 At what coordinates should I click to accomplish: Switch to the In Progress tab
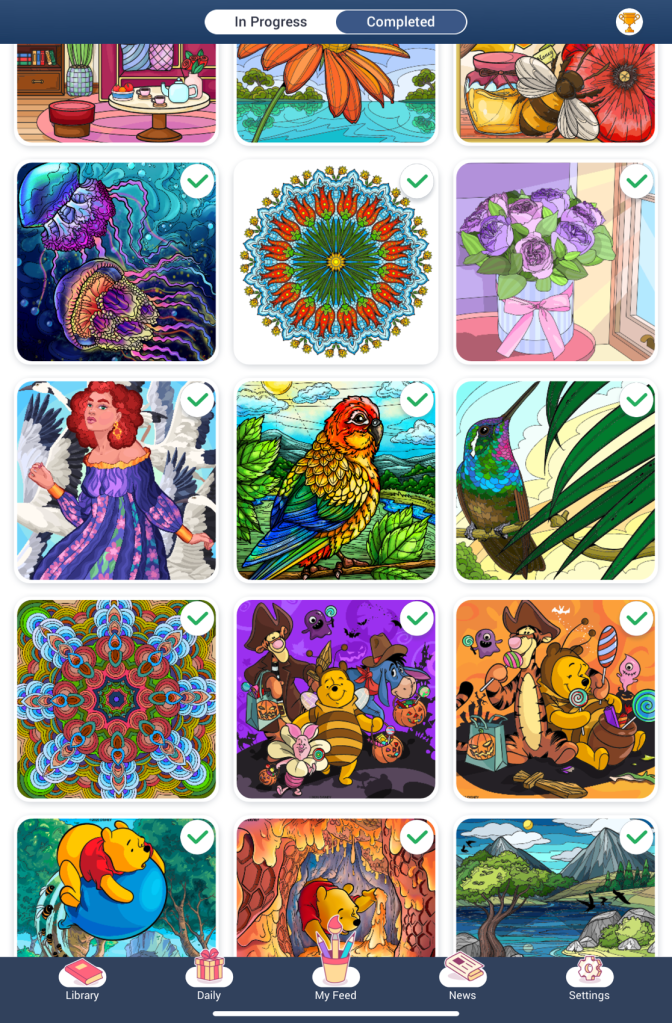(x=270, y=22)
